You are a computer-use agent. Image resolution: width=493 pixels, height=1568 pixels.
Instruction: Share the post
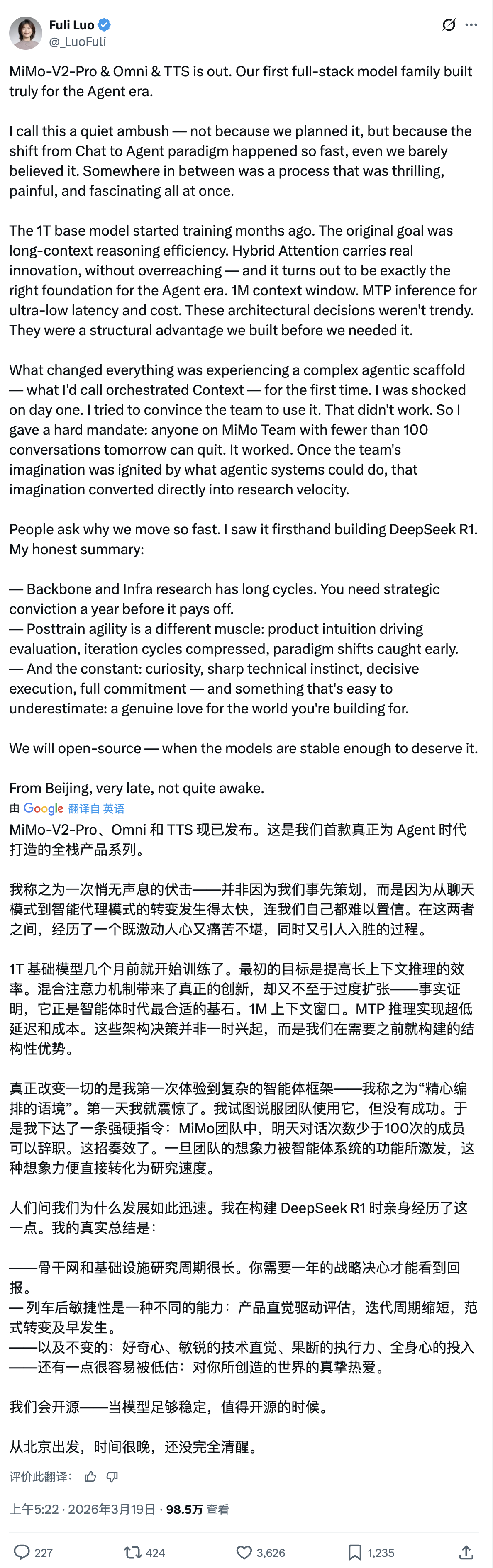[x=466, y=1552]
